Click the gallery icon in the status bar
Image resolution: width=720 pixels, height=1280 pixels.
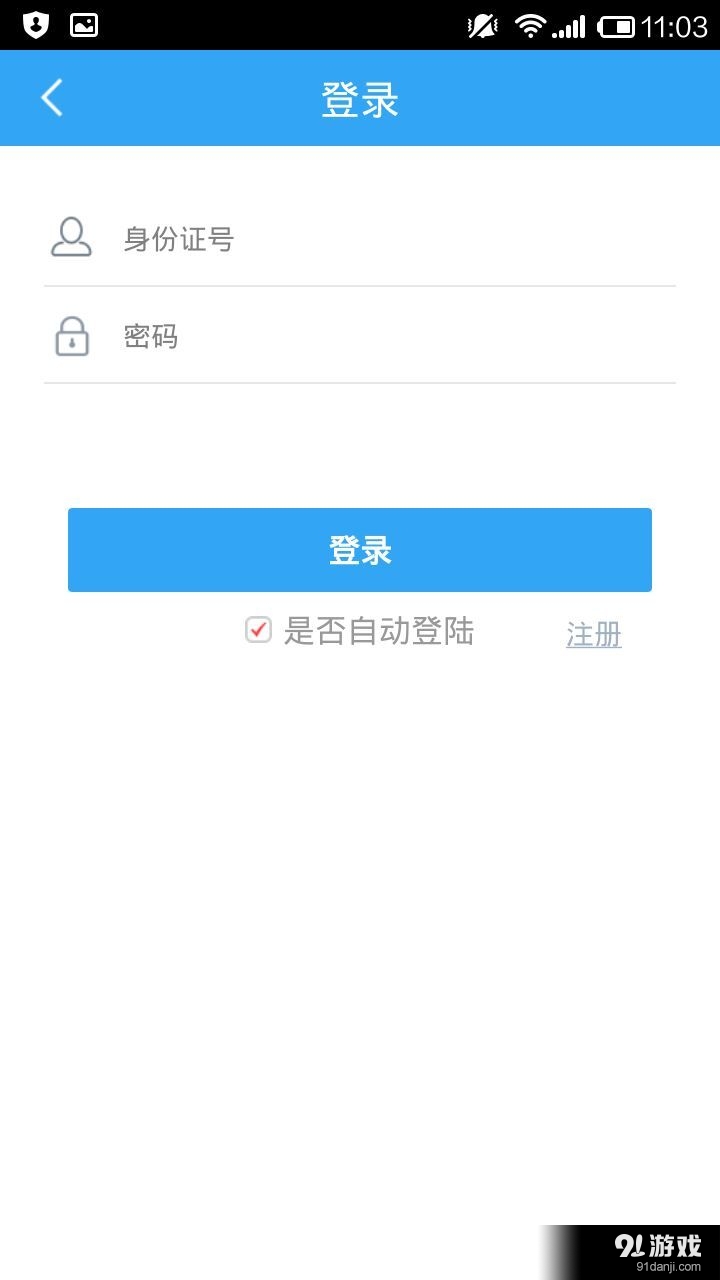(x=84, y=25)
